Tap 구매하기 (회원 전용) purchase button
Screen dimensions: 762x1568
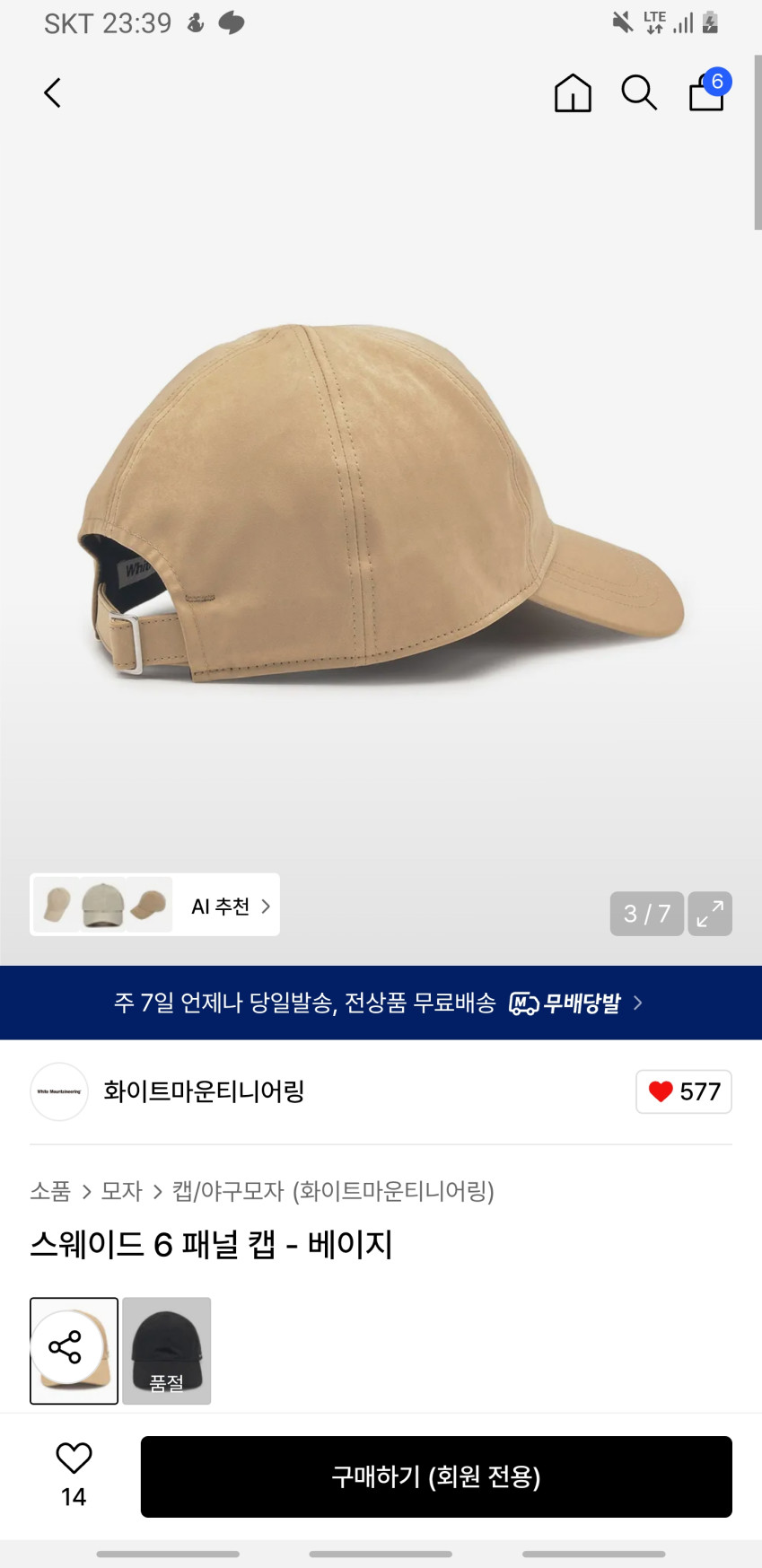436,1476
